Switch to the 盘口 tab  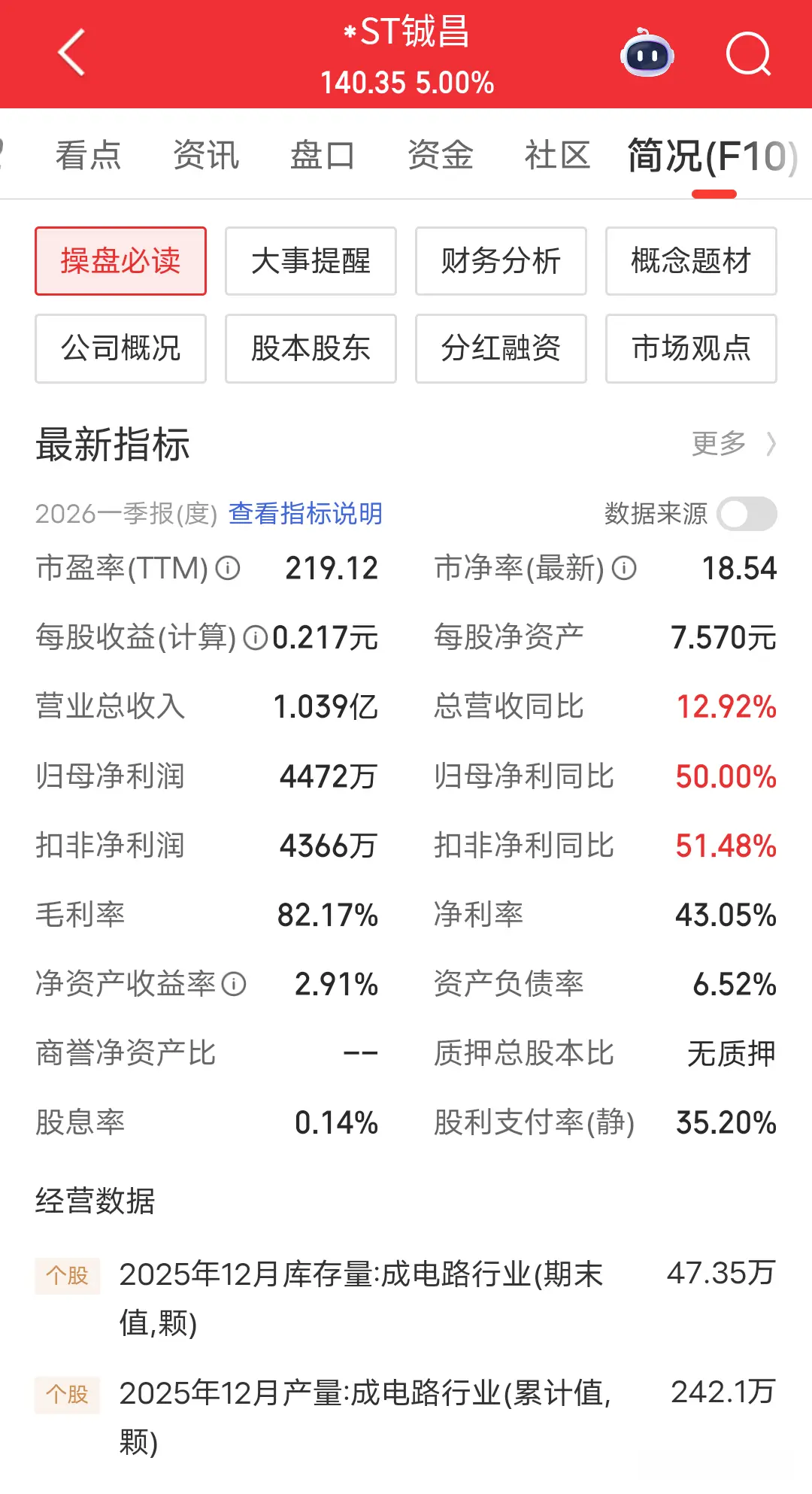pos(323,156)
